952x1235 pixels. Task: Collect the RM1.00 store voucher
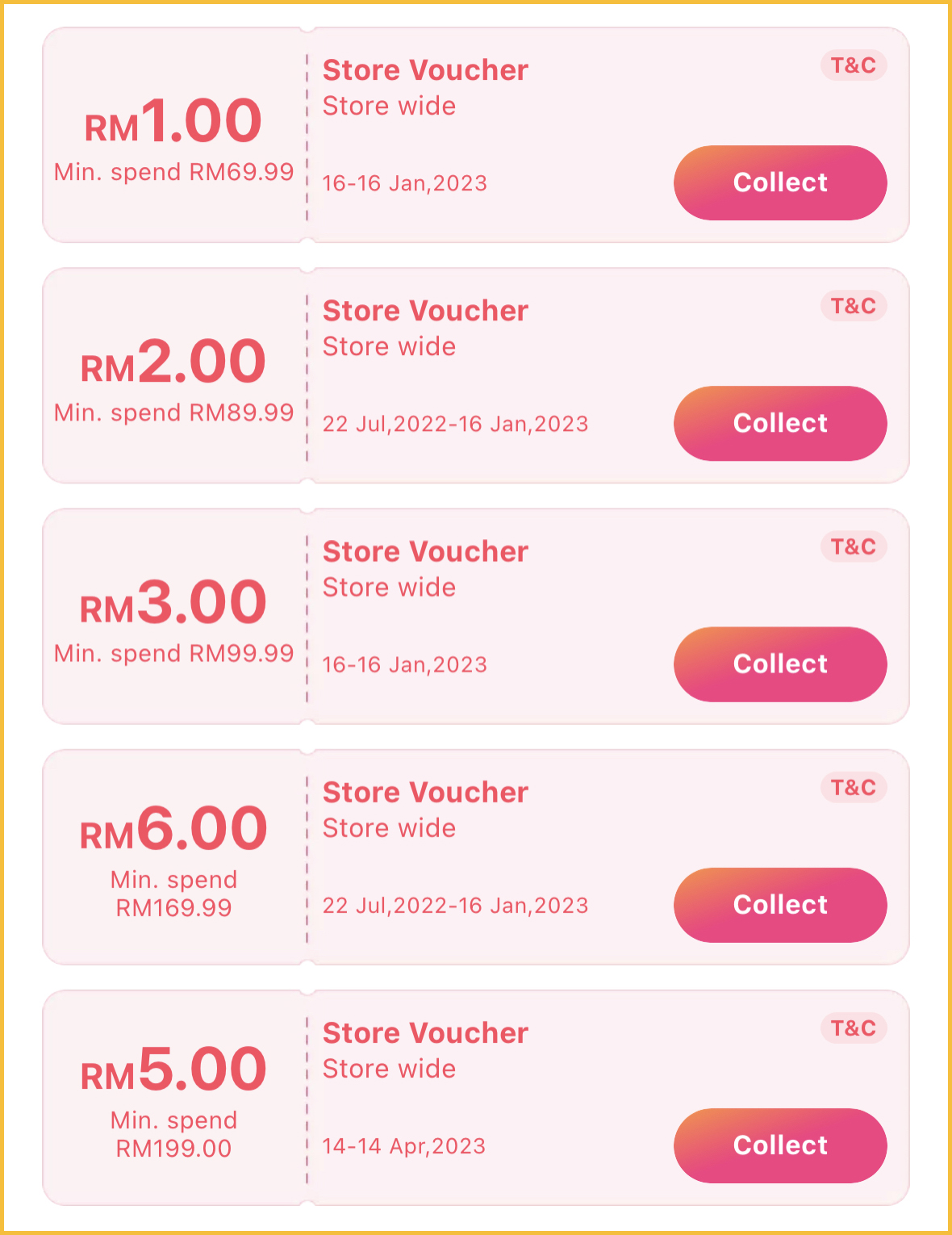coord(780,182)
